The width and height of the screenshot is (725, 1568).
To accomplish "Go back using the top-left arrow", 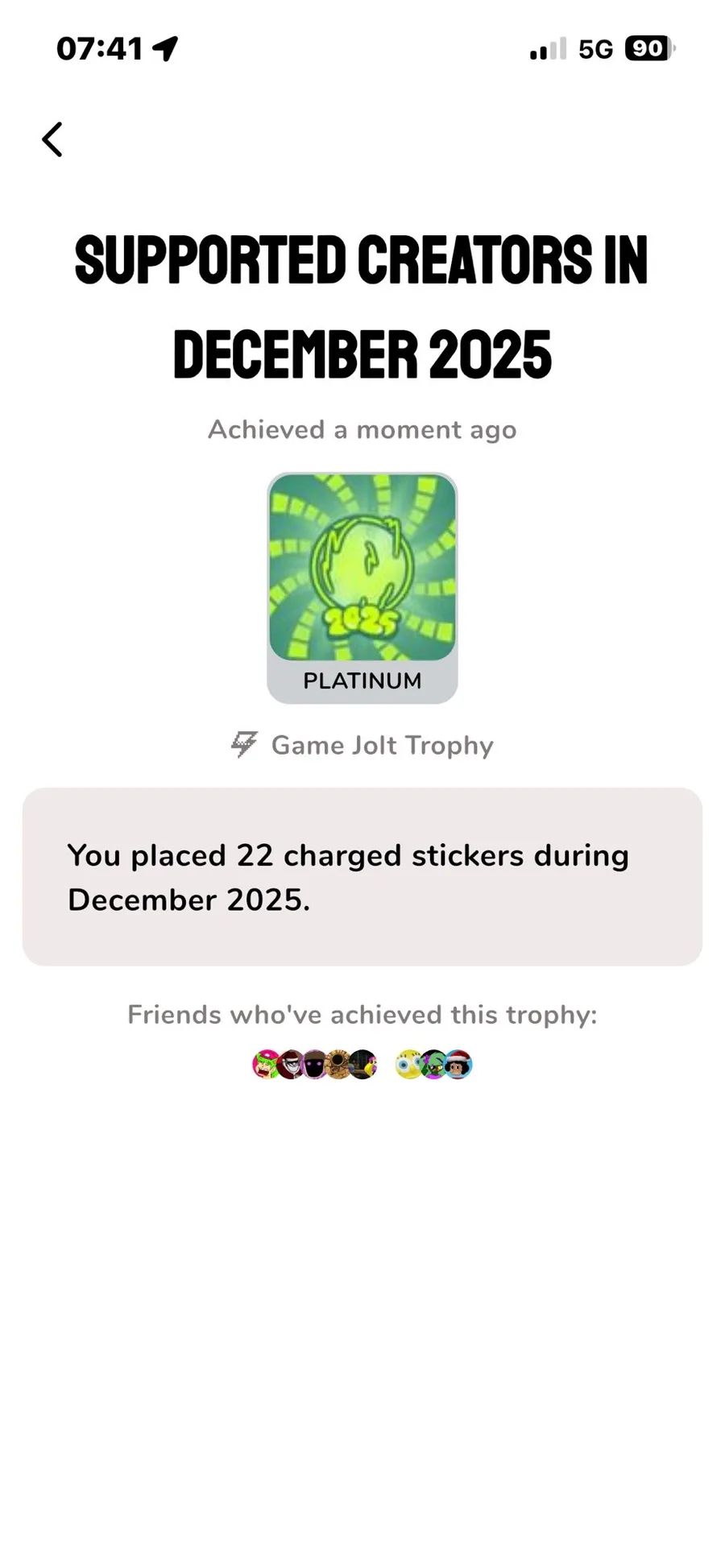I will (x=52, y=139).
